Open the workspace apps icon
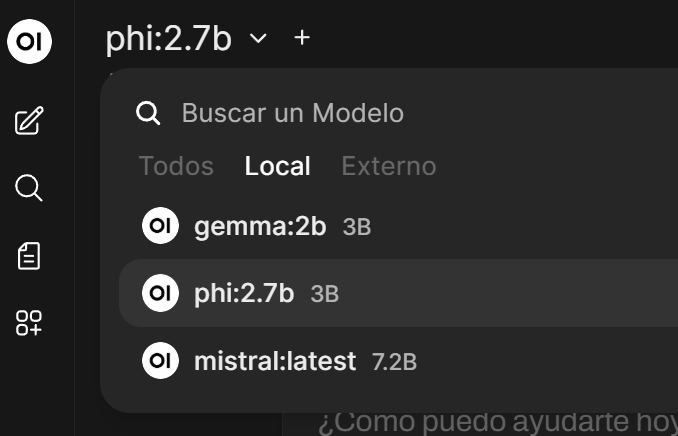 [x=29, y=322]
